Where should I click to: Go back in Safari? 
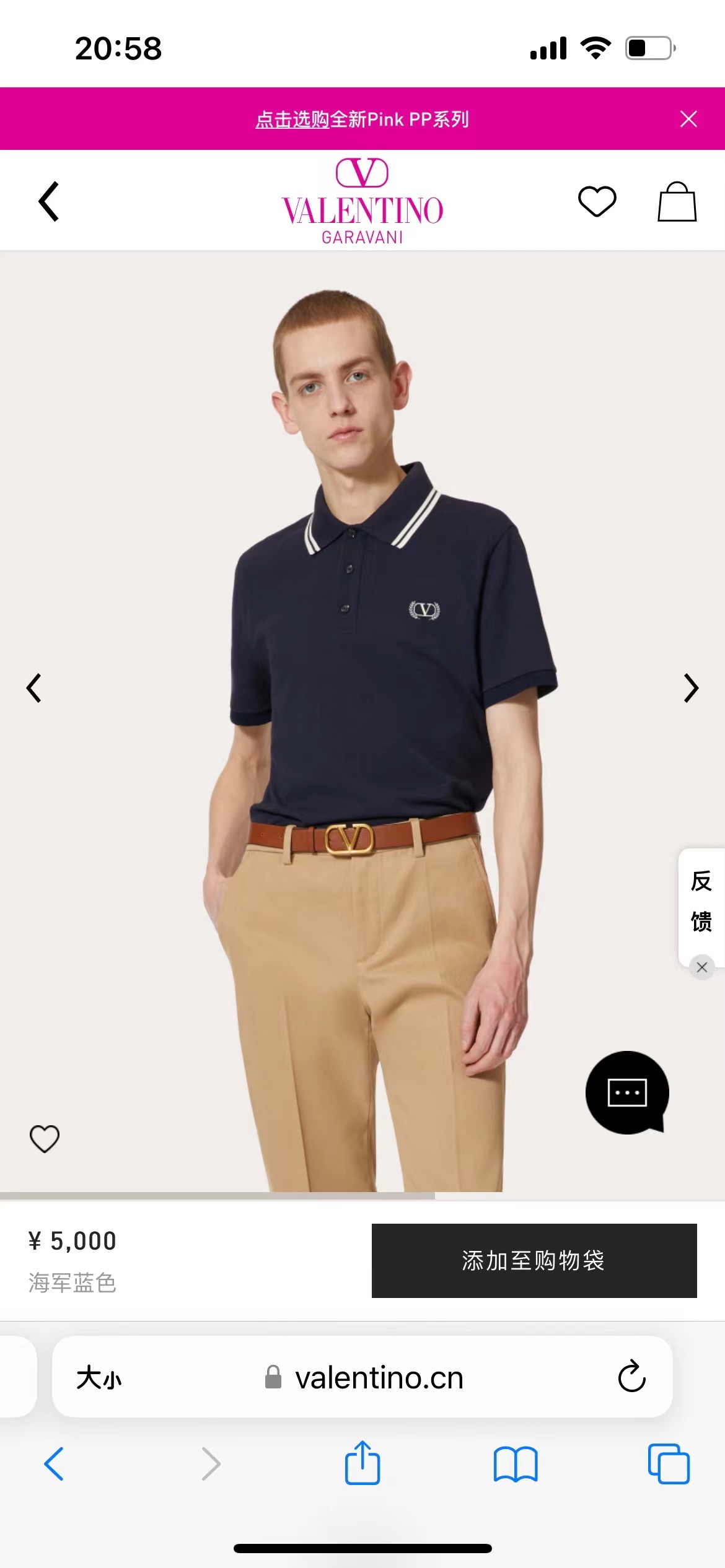pos(54,1464)
